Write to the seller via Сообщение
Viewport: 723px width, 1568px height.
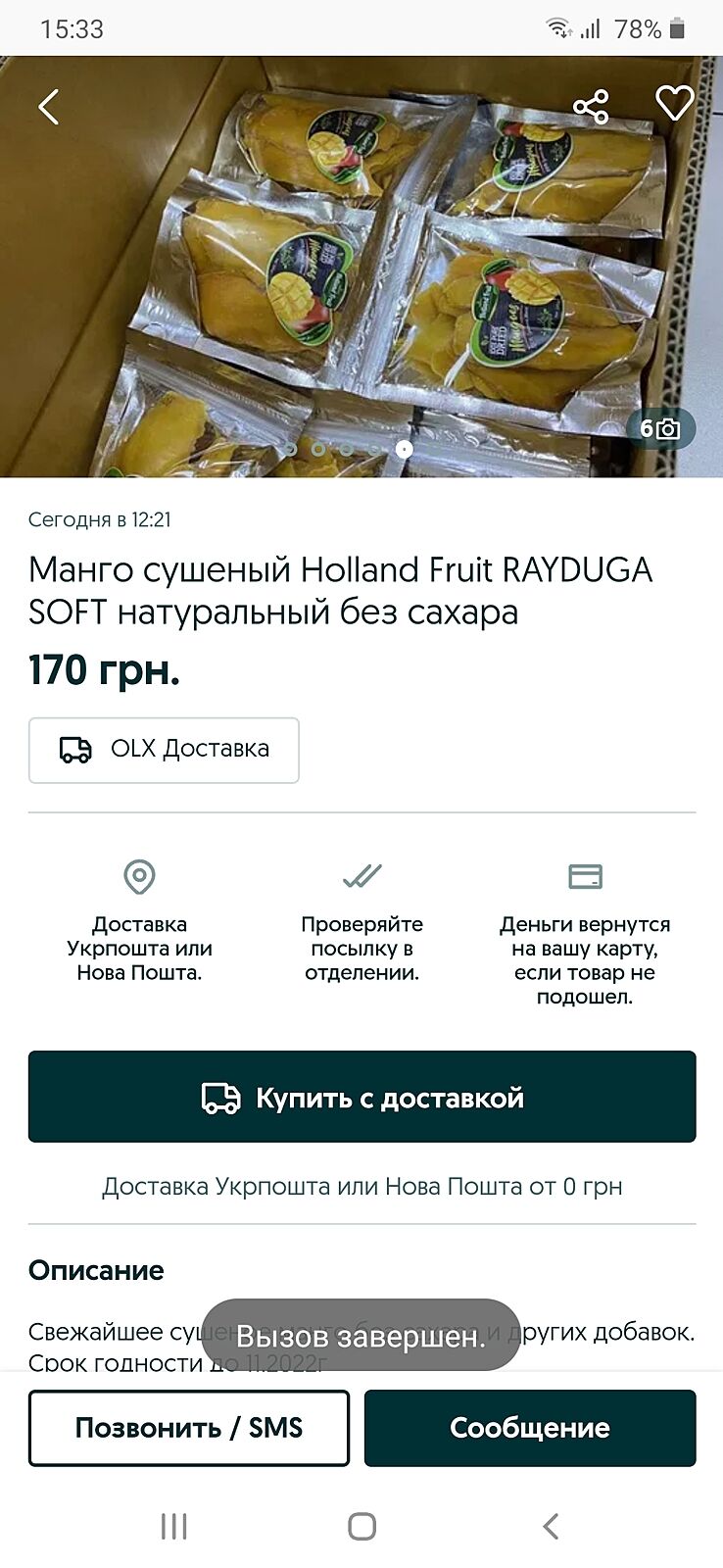point(530,1428)
